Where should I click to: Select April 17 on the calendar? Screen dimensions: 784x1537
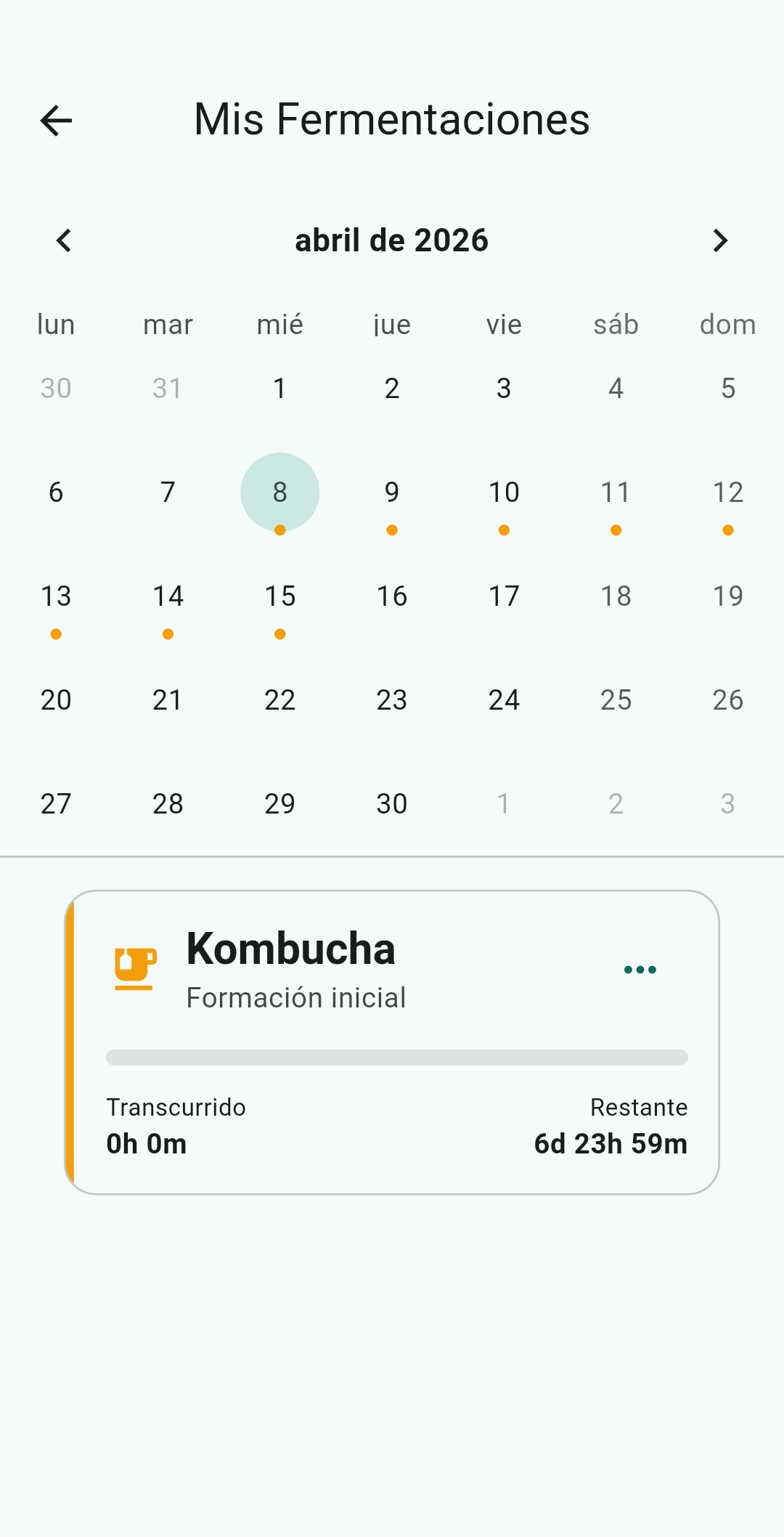point(504,596)
